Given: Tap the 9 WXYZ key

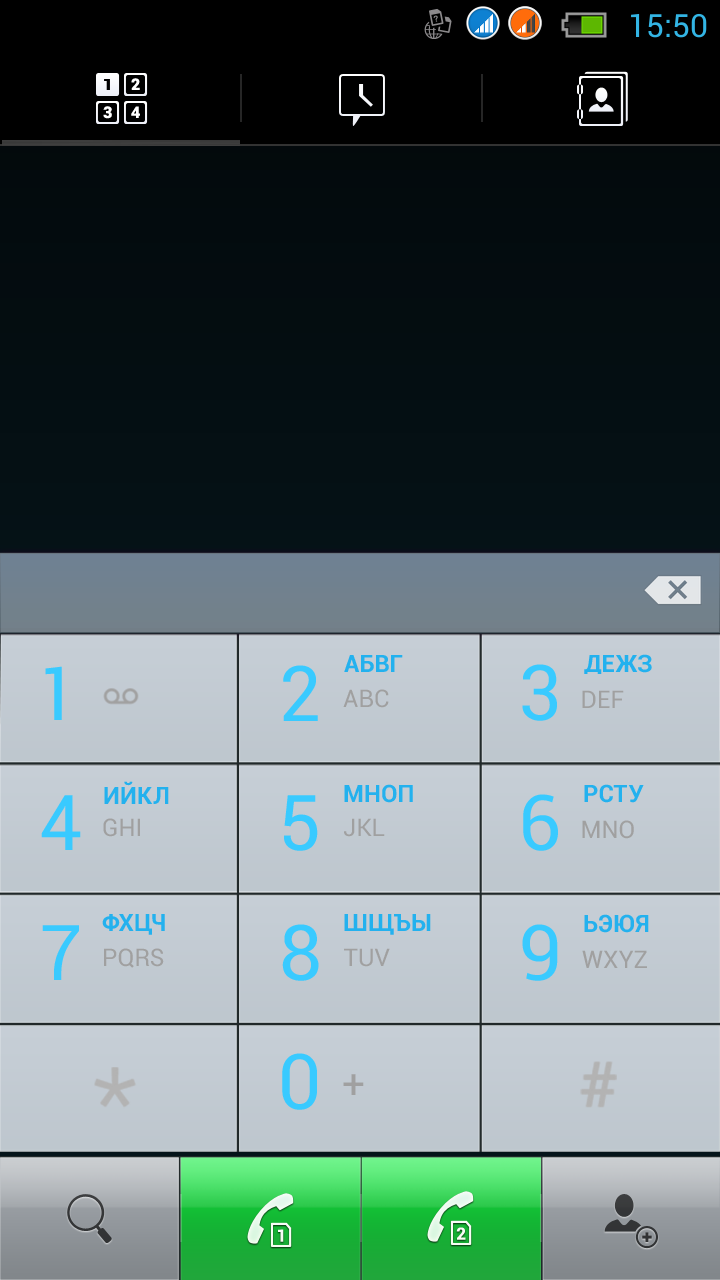Looking at the screenshot, I should (x=600, y=958).
